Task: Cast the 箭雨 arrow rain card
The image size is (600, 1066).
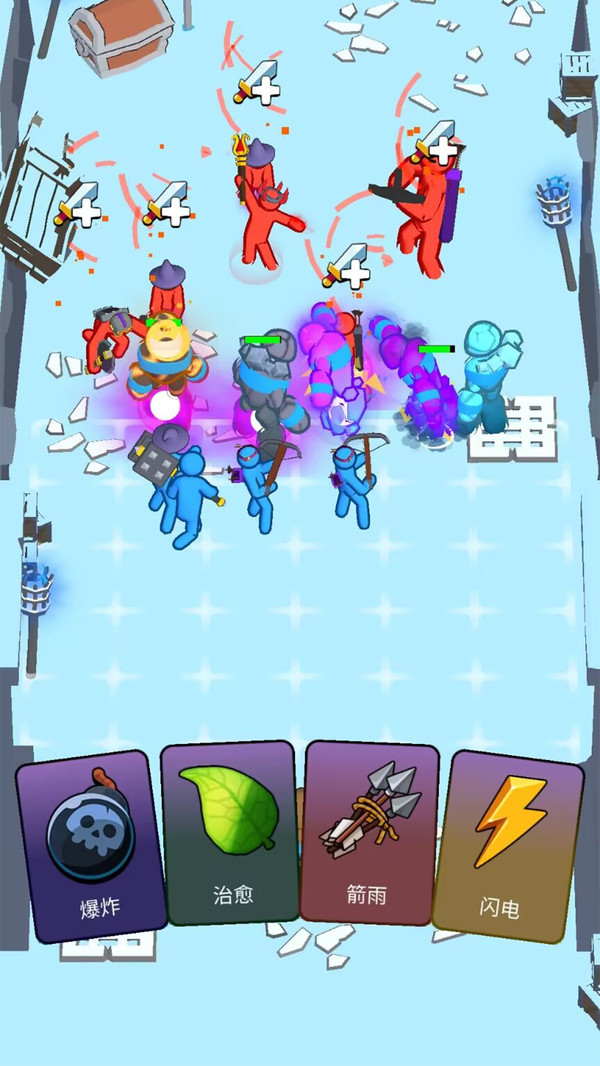Action: (367, 833)
